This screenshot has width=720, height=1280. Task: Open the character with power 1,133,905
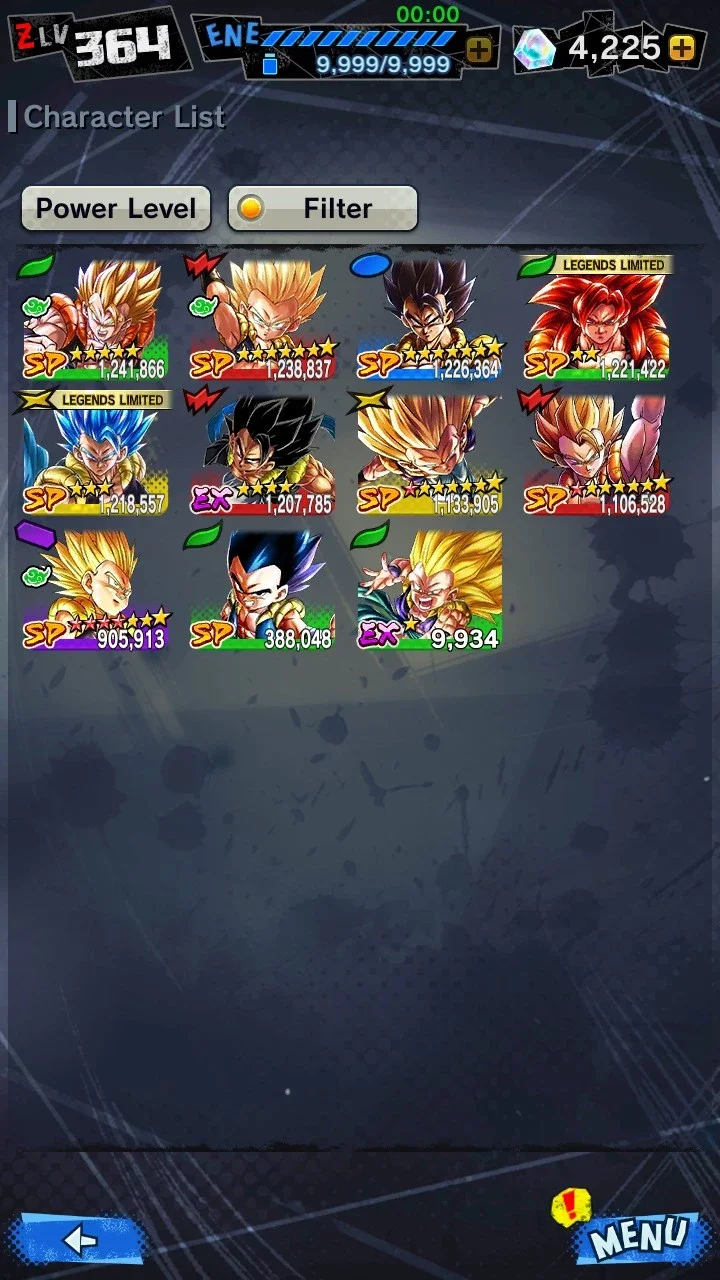(430, 455)
